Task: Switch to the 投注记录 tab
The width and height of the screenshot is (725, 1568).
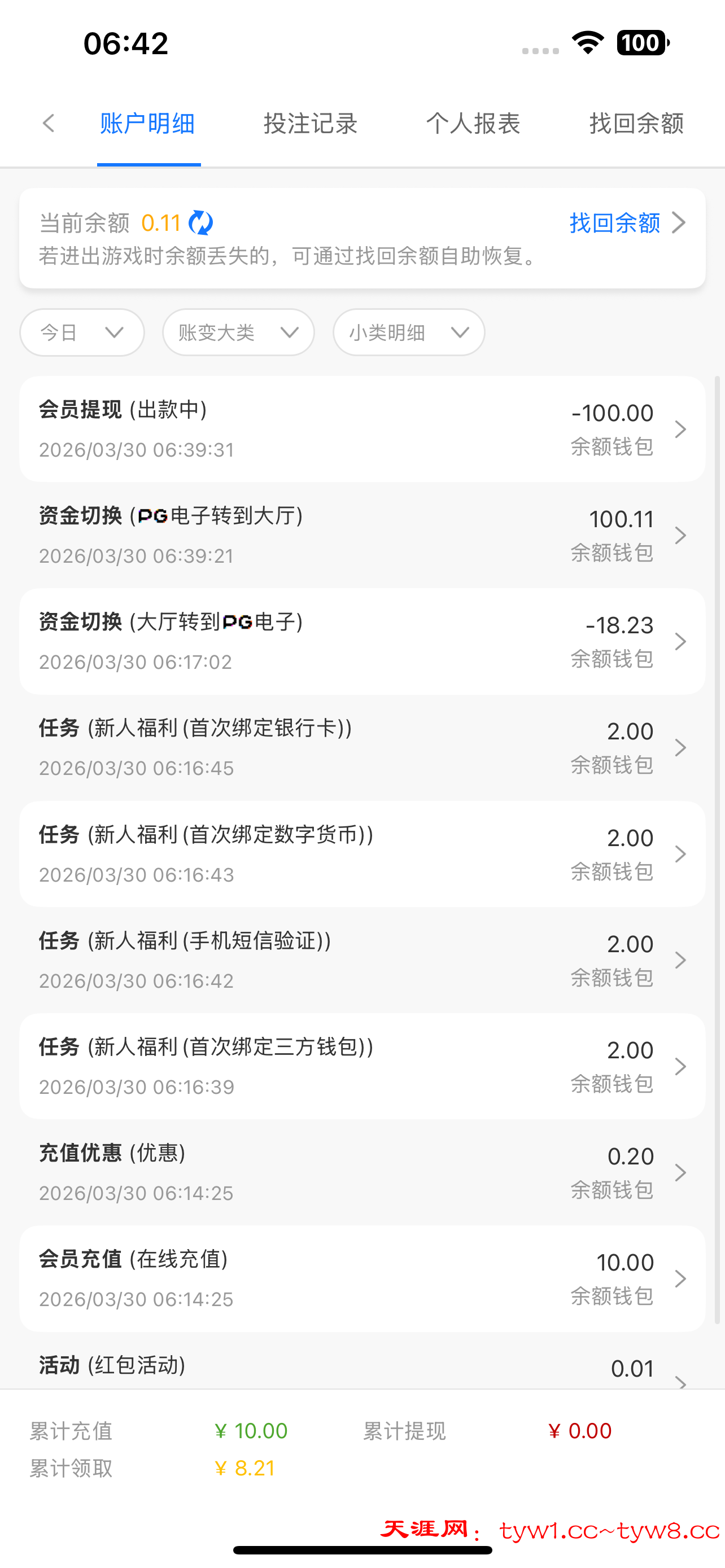Action: point(311,124)
